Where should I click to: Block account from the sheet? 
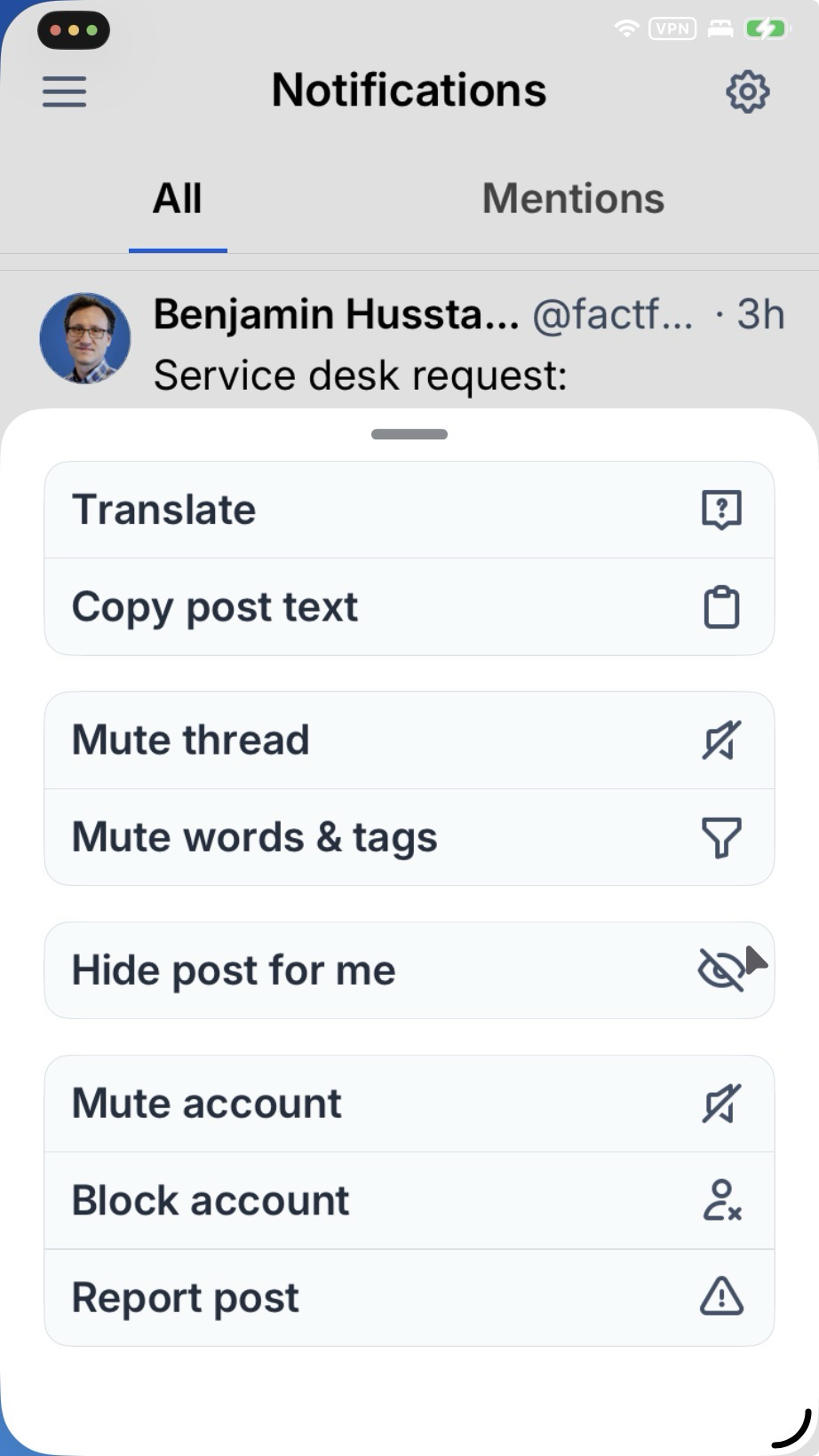point(409,1201)
